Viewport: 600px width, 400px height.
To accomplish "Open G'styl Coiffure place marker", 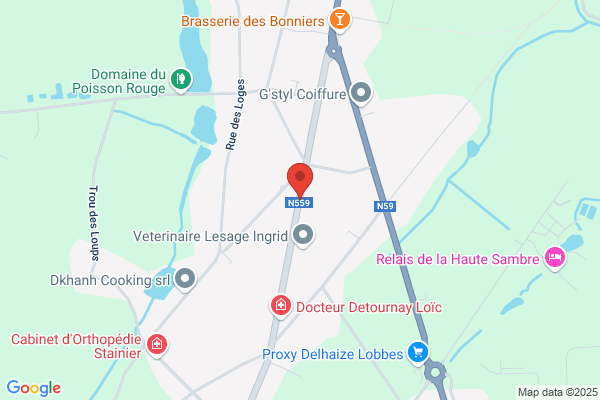I will point(361,93).
